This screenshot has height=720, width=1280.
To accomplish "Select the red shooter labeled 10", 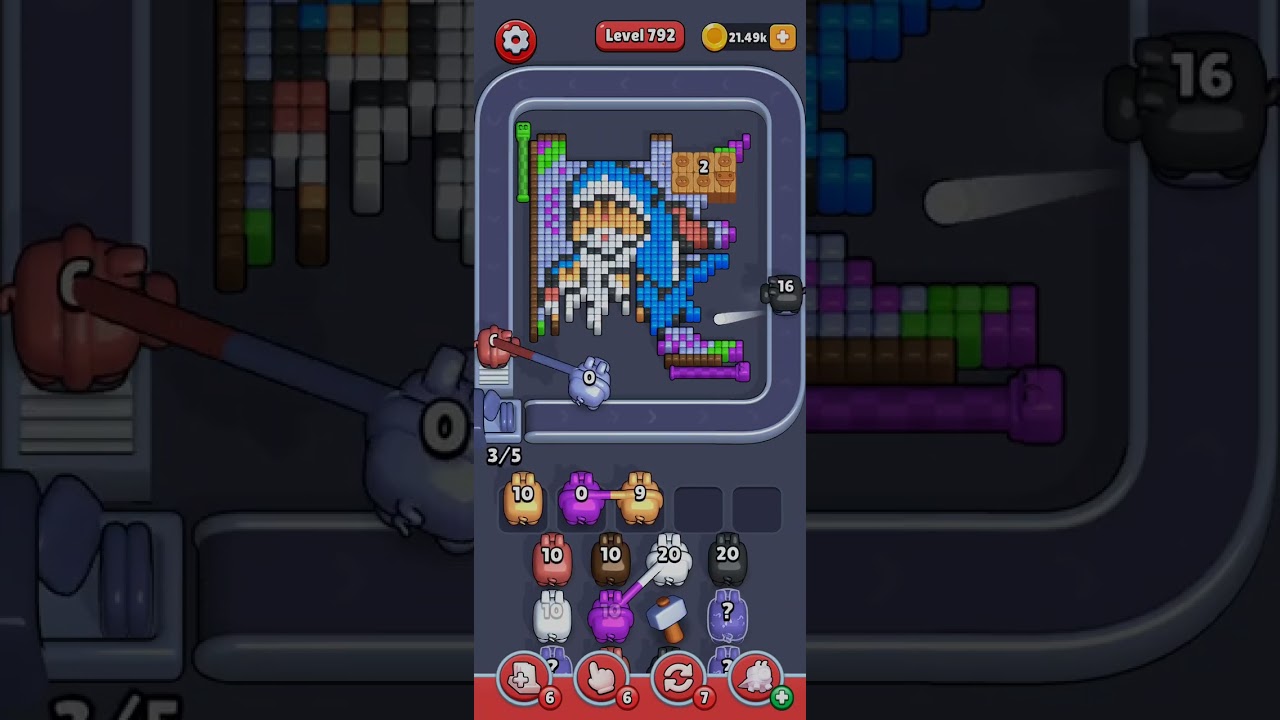I will pos(552,562).
